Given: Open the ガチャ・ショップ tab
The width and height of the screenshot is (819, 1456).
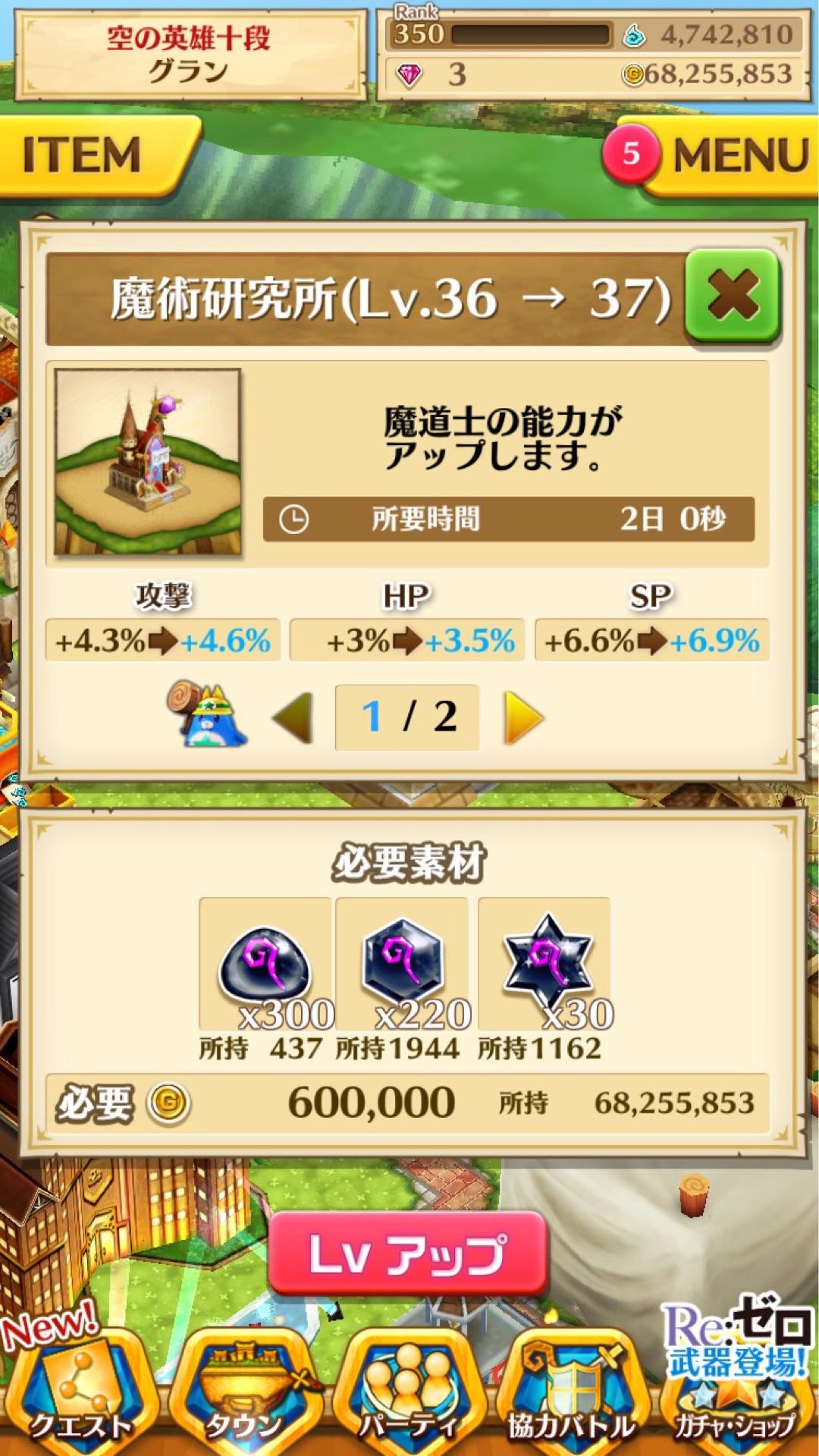Looking at the screenshot, I should pos(736,1403).
